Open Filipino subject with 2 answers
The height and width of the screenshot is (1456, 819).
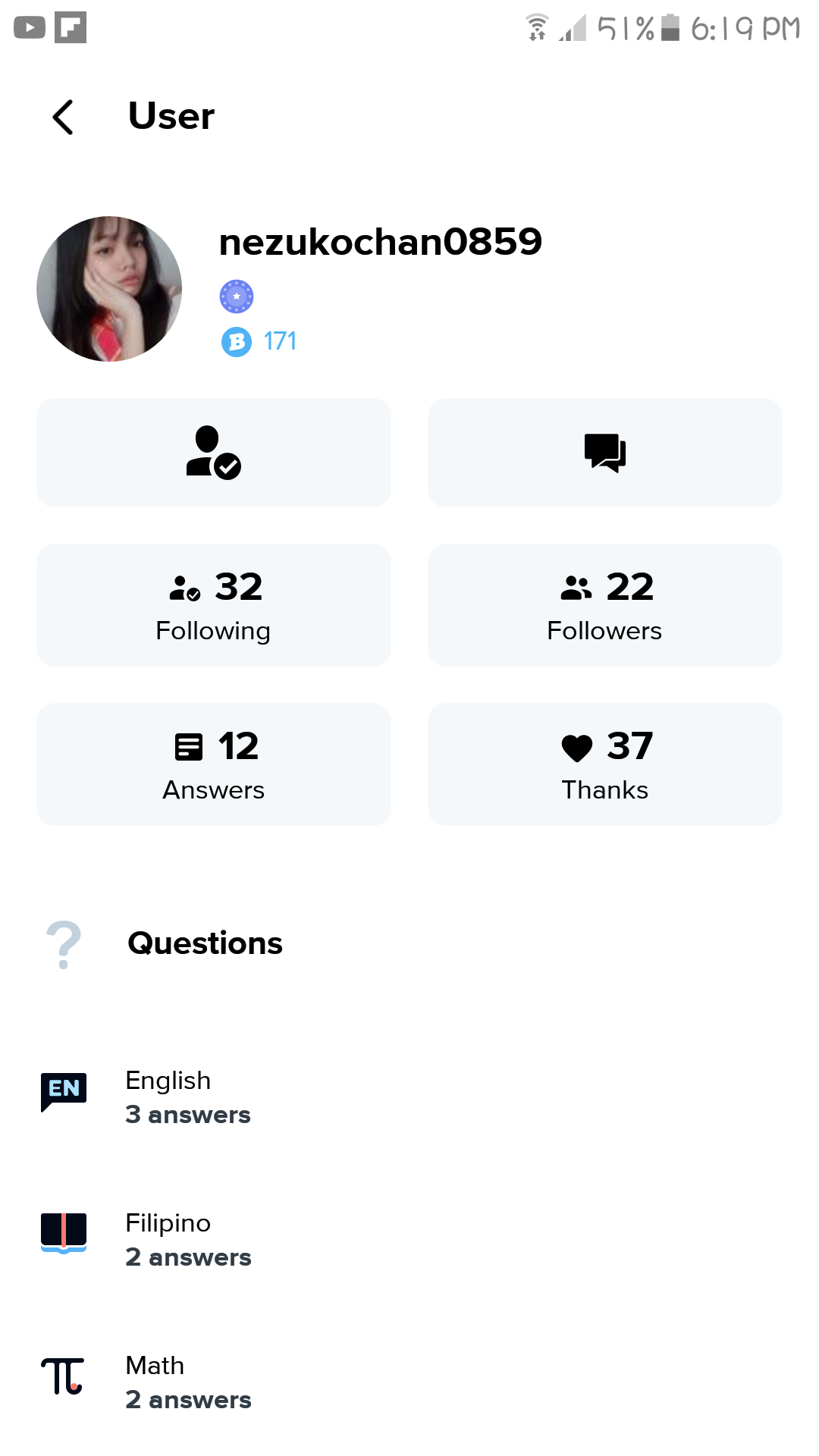pos(187,1240)
